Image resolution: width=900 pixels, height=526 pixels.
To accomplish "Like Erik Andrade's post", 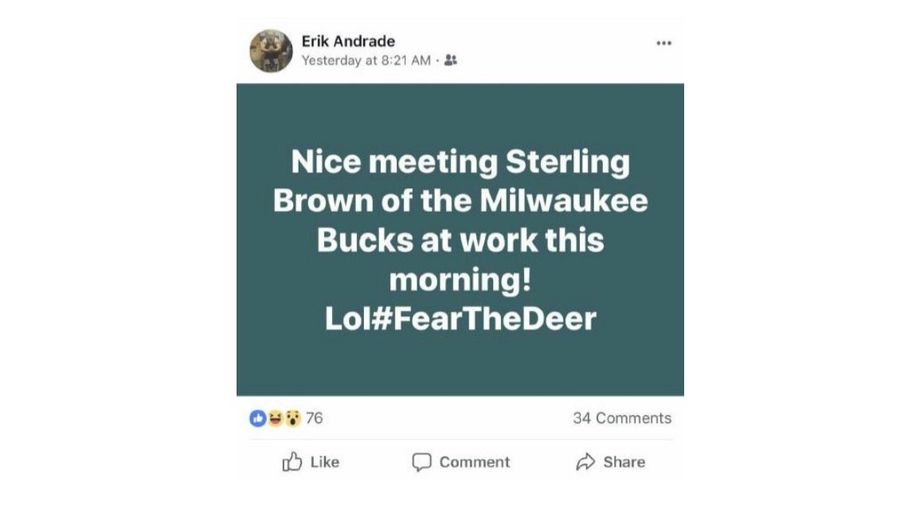I will [x=311, y=462].
